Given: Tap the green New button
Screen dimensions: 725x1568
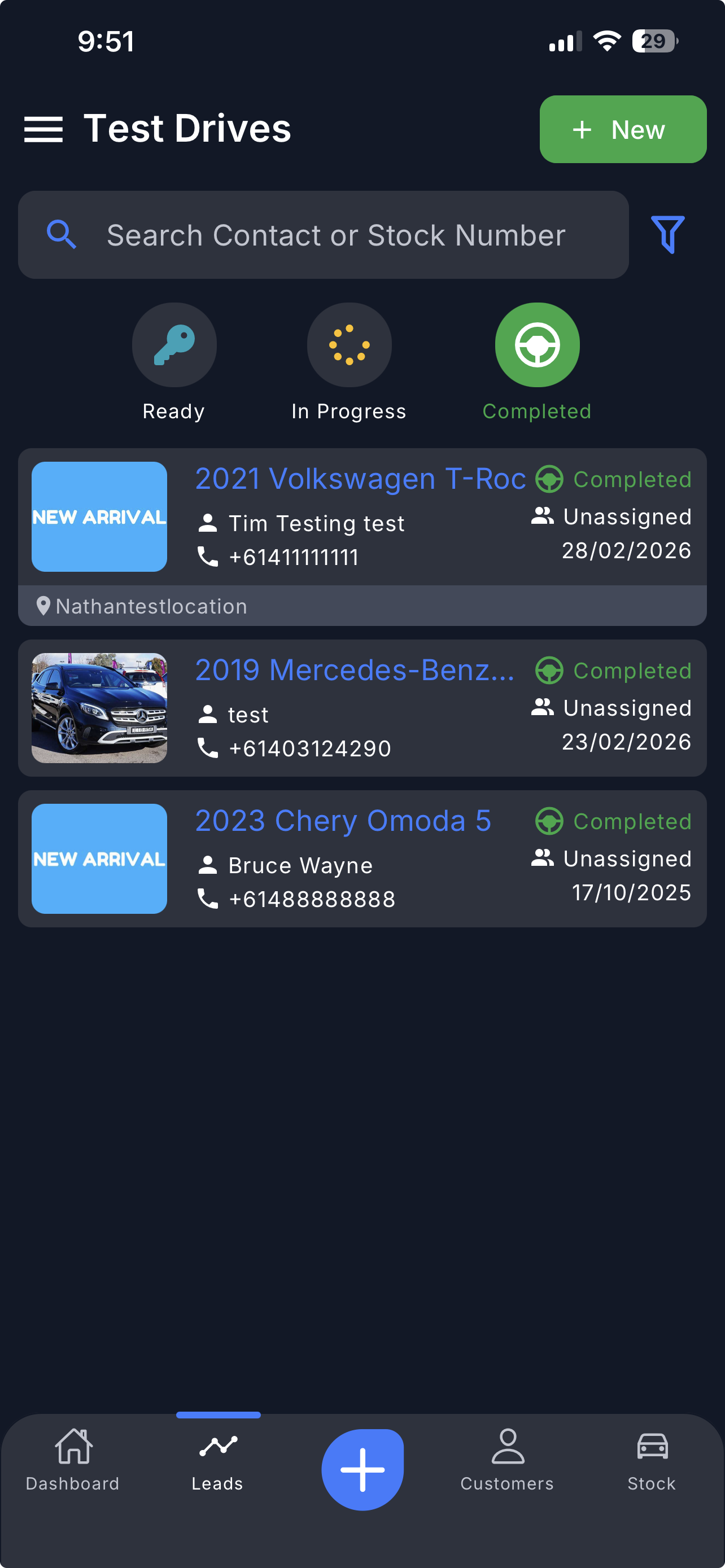Looking at the screenshot, I should click(x=622, y=129).
